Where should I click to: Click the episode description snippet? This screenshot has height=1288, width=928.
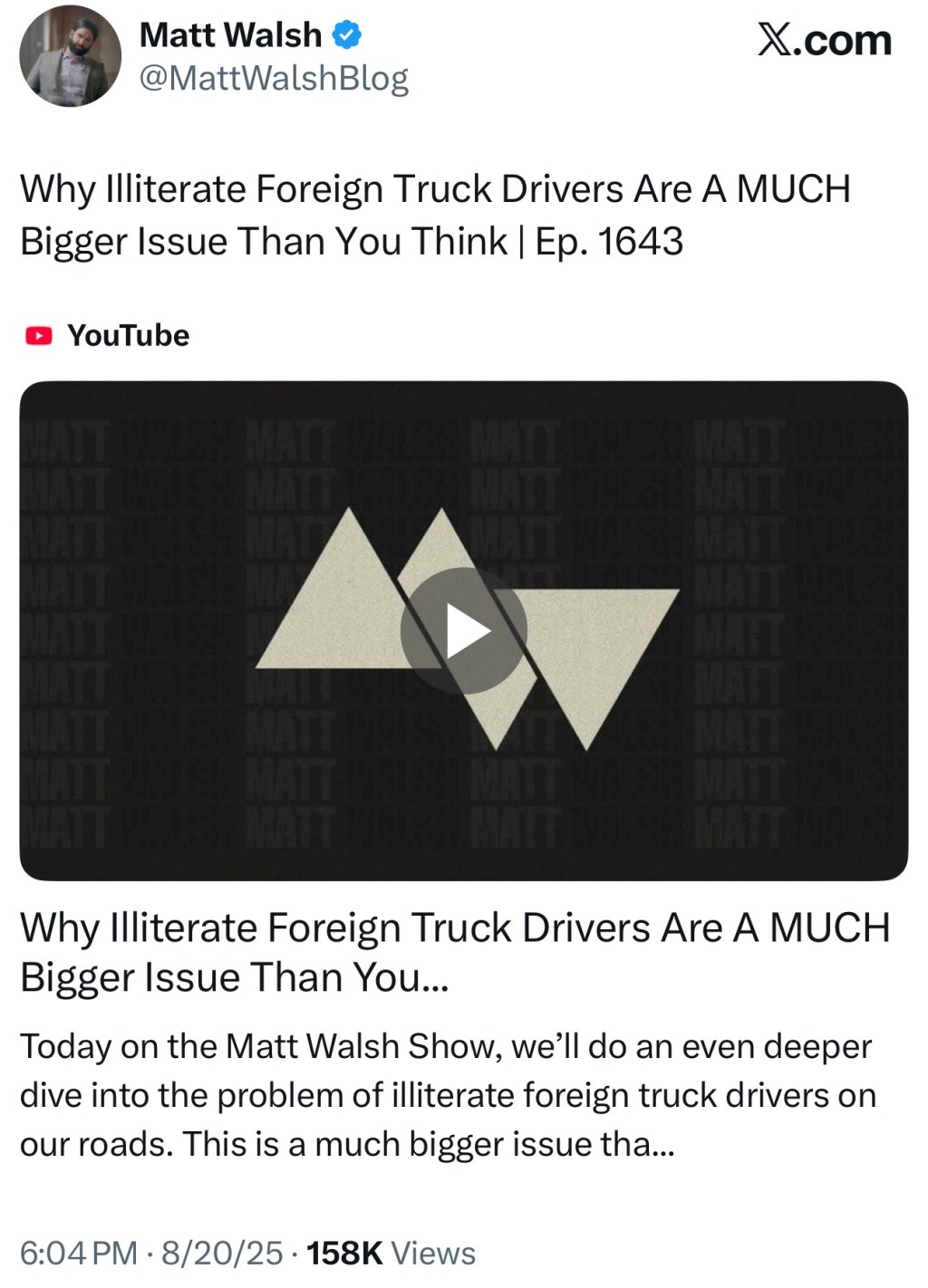(444, 1094)
